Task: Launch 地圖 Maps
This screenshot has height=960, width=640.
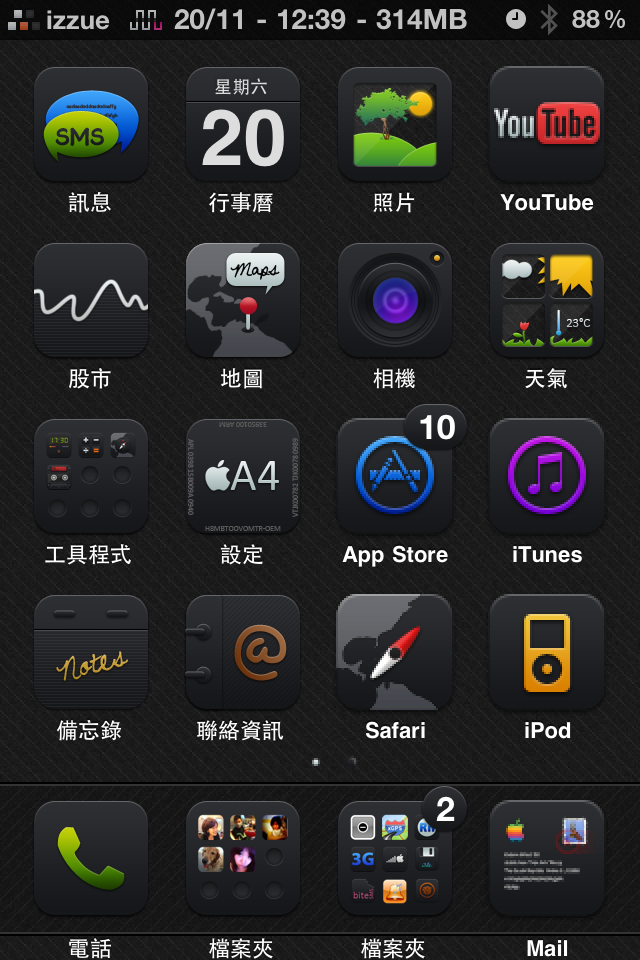Action: [243, 300]
